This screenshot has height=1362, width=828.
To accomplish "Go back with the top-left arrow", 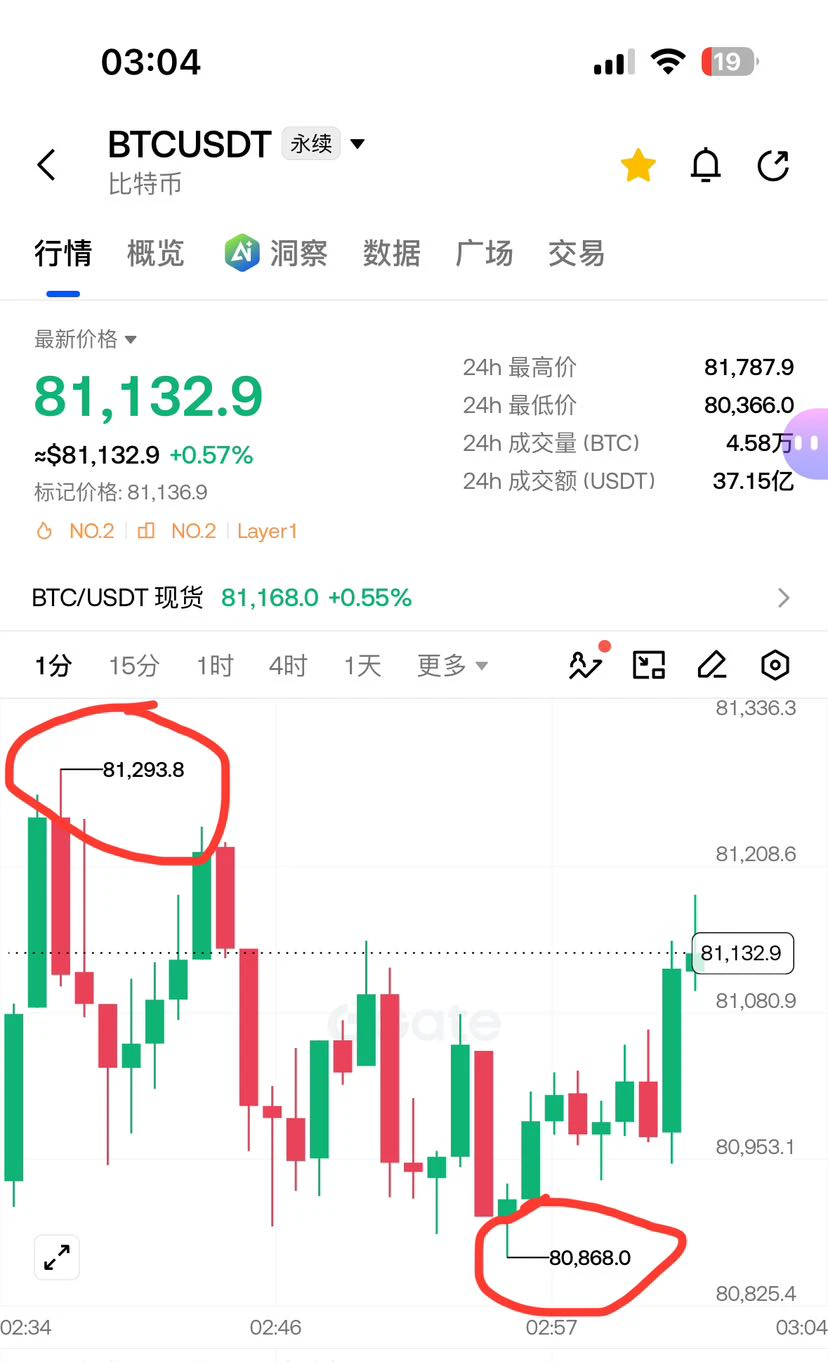I will coord(47,165).
